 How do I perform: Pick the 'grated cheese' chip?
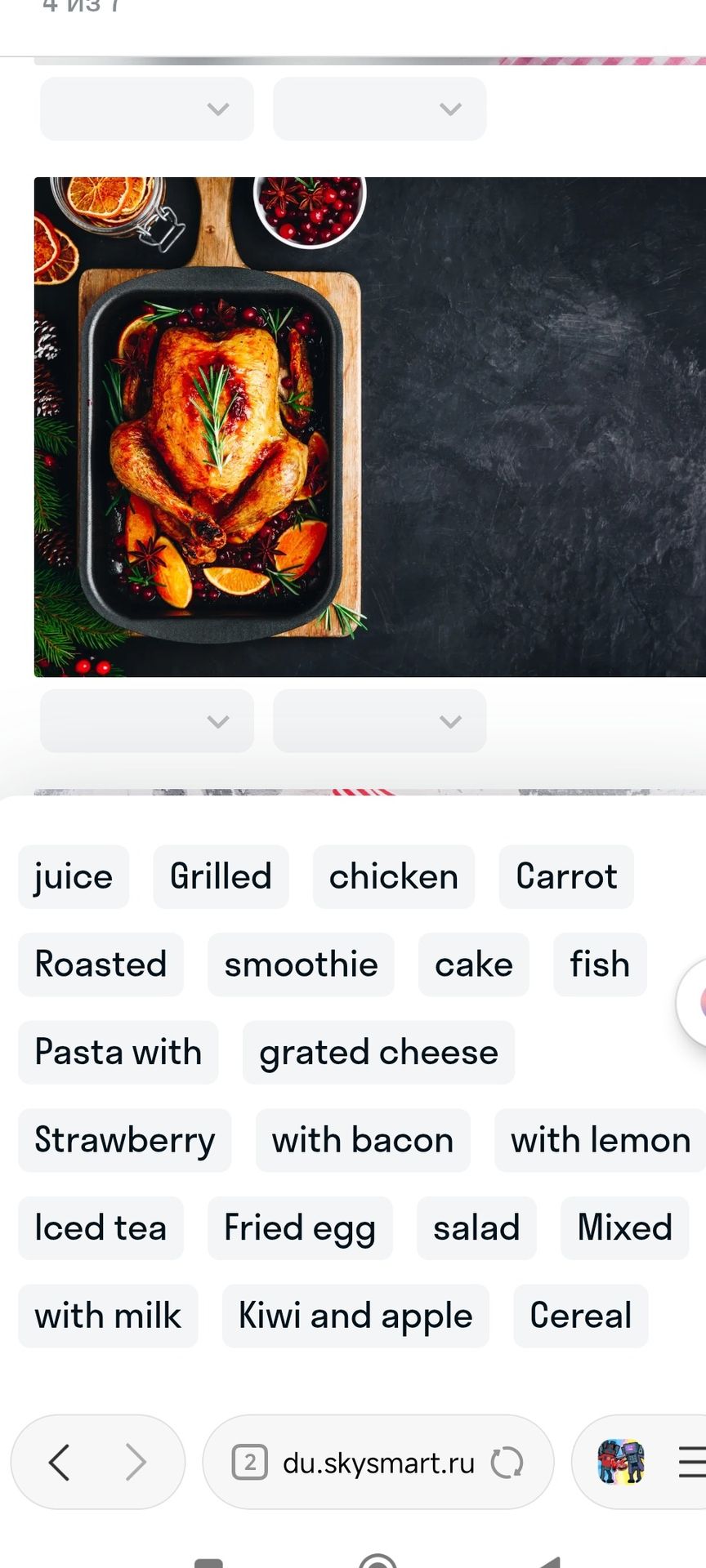click(378, 1052)
